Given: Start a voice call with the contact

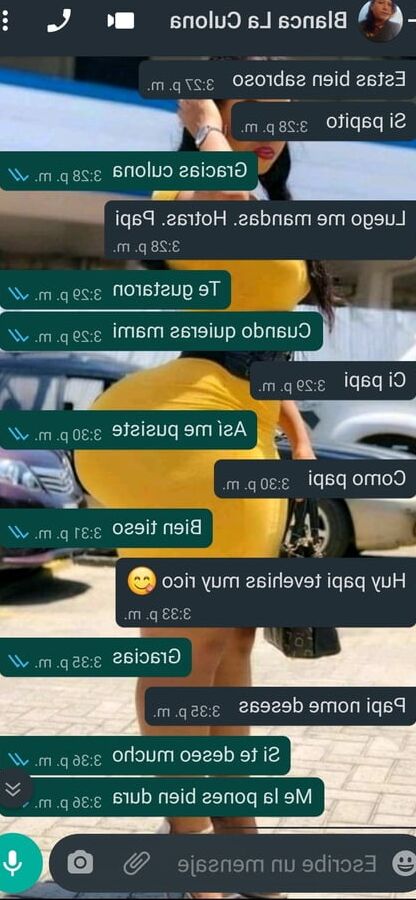Looking at the screenshot, I should (59, 21).
